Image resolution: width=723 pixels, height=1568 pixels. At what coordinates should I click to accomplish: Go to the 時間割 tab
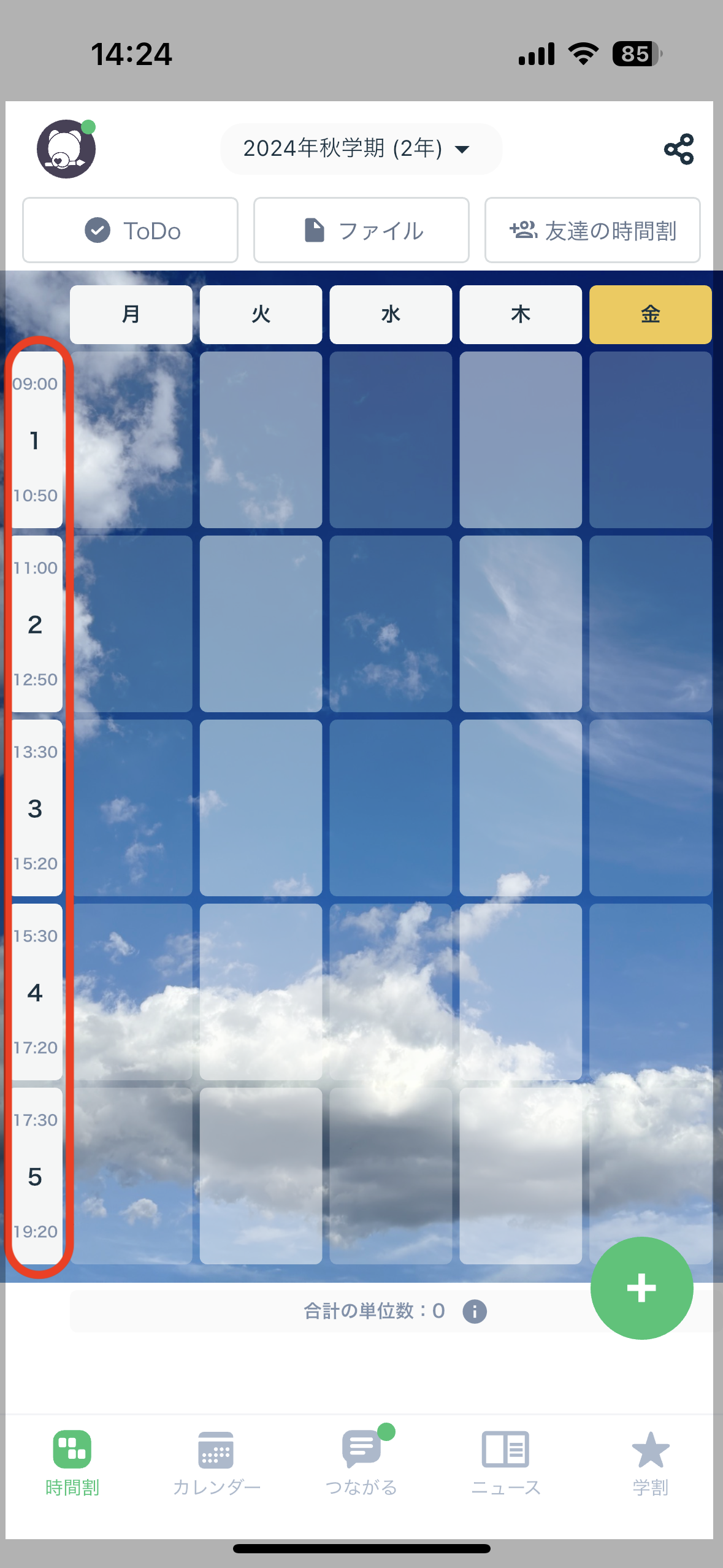72,1463
